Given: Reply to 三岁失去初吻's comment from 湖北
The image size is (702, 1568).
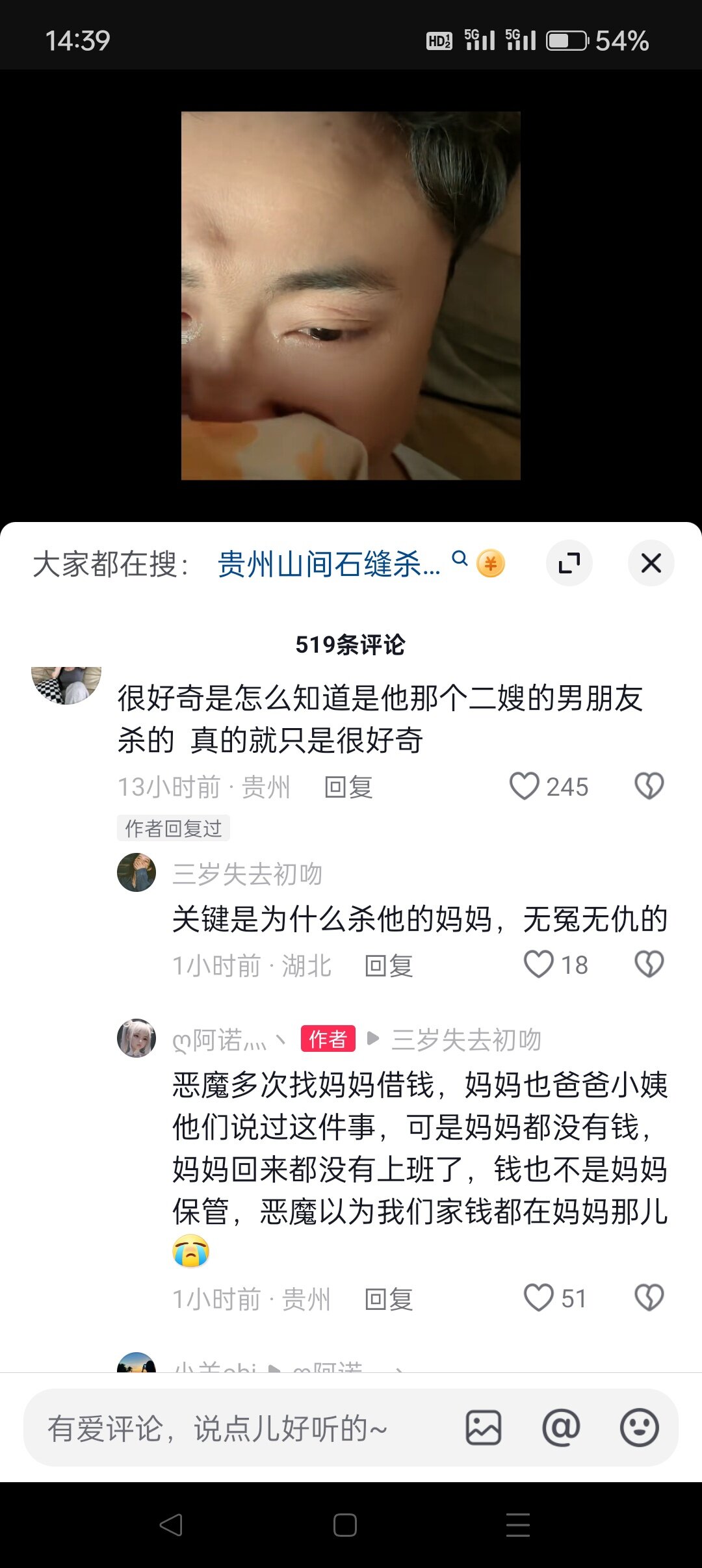Looking at the screenshot, I should pos(389,966).
